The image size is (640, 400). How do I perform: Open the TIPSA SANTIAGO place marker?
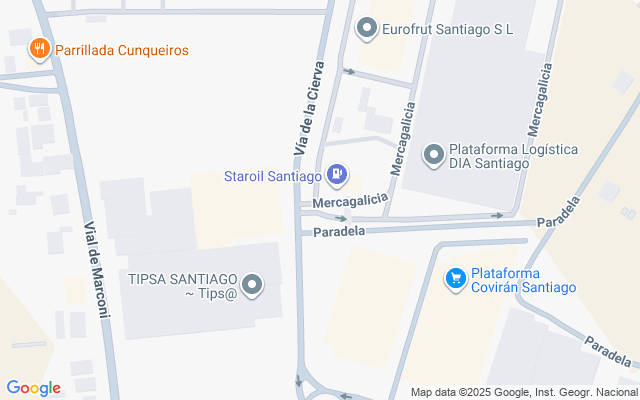[252, 287]
